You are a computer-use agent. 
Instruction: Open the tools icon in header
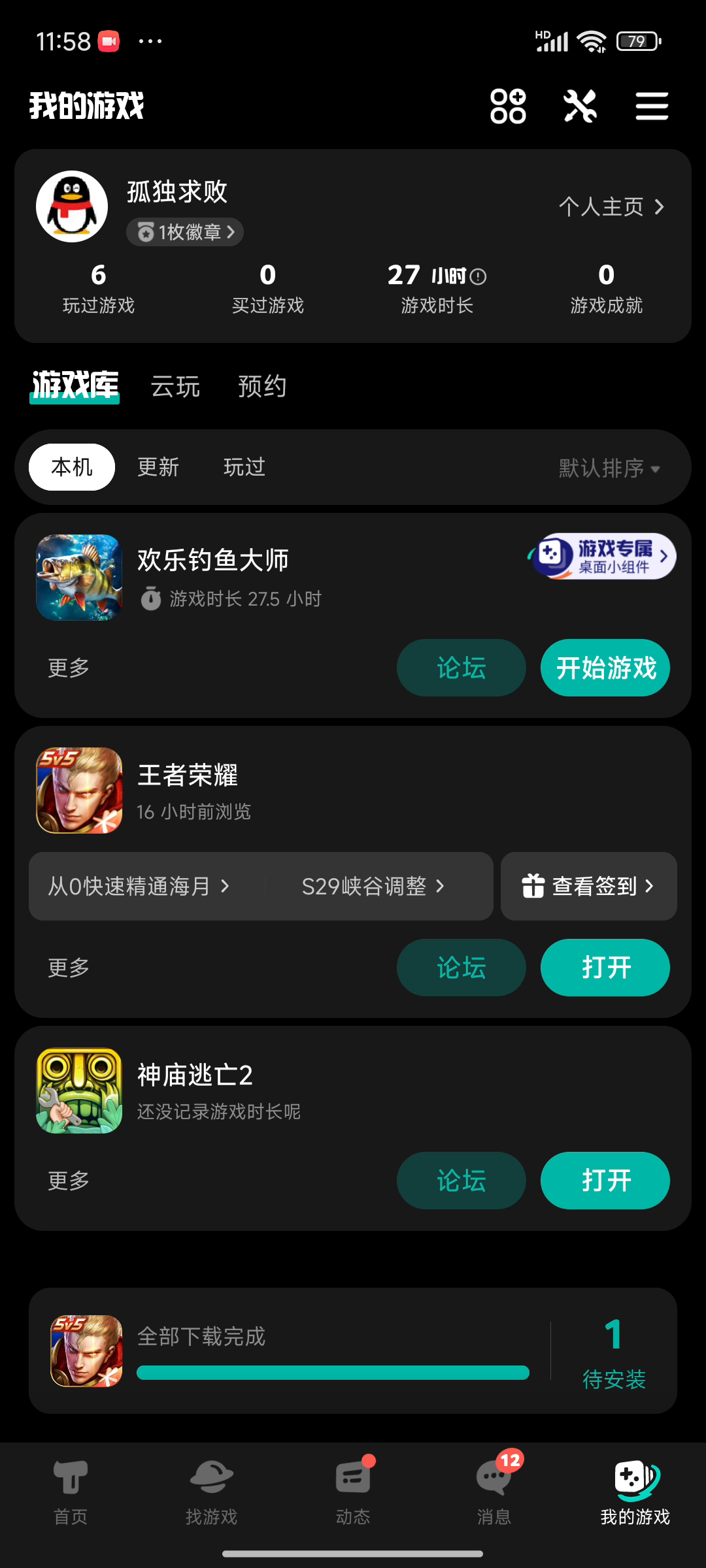coord(580,106)
